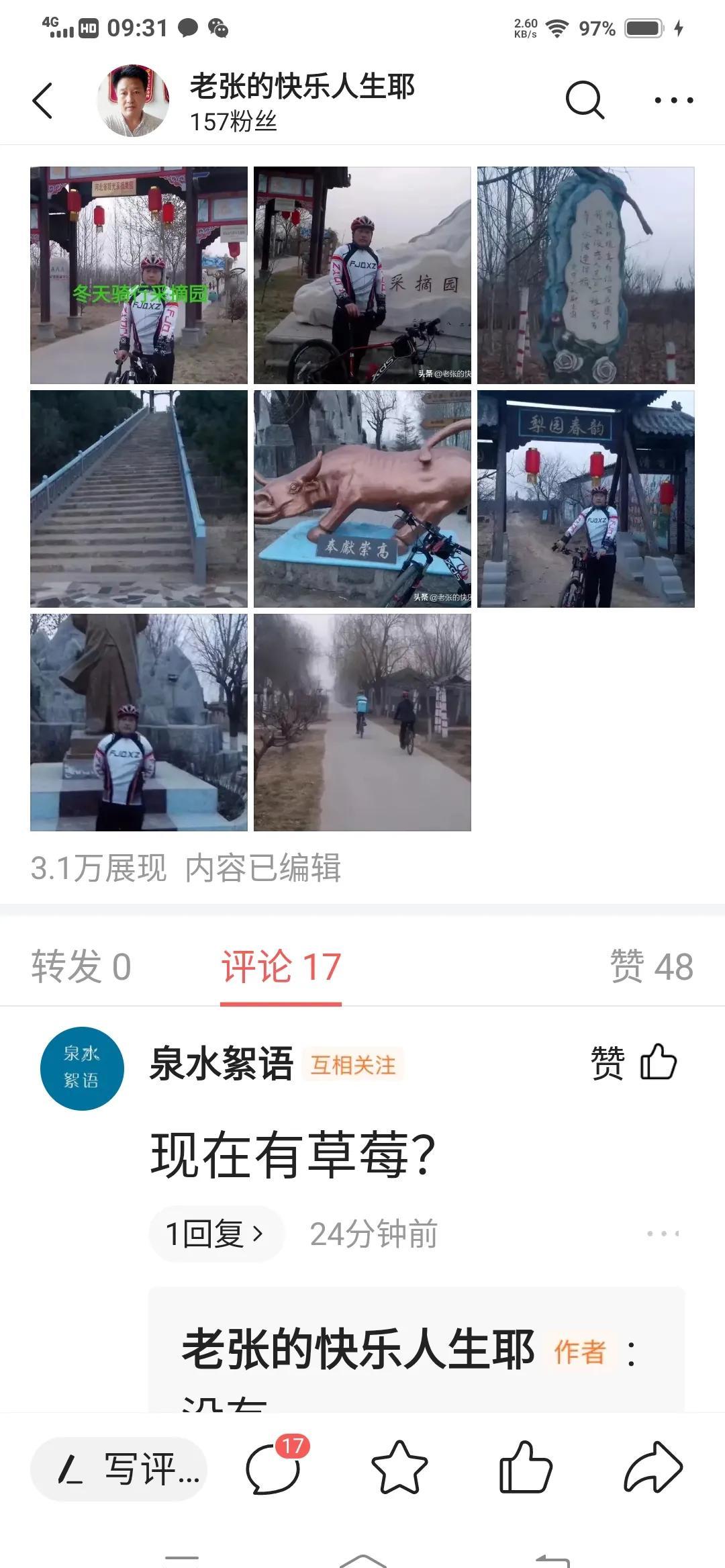Open photo captioned 冬天骑行采摘园
This screenshot has width=725, height=1568.
click(139, 275)
